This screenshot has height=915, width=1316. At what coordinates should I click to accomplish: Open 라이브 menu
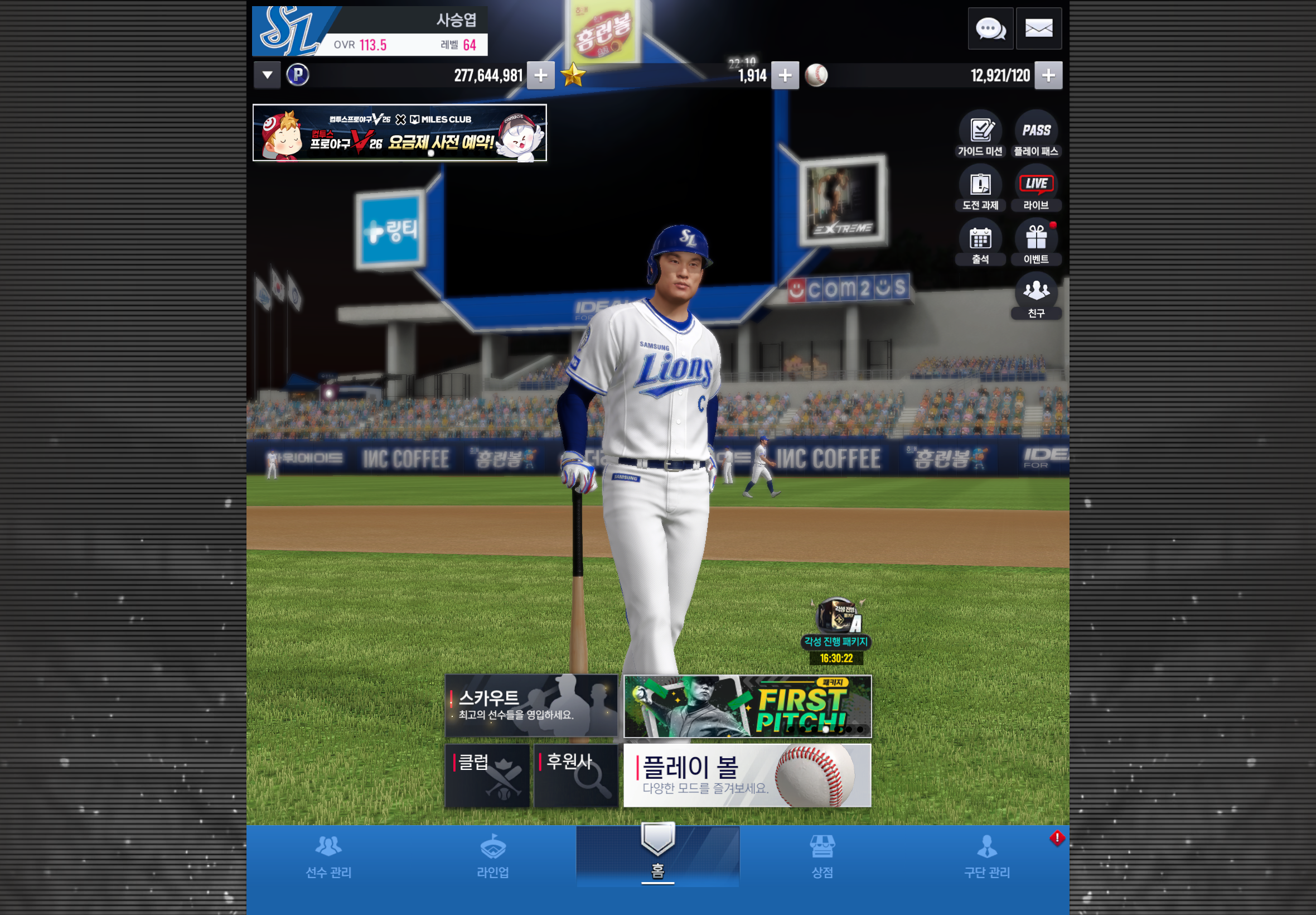[x=1036, y=188]
